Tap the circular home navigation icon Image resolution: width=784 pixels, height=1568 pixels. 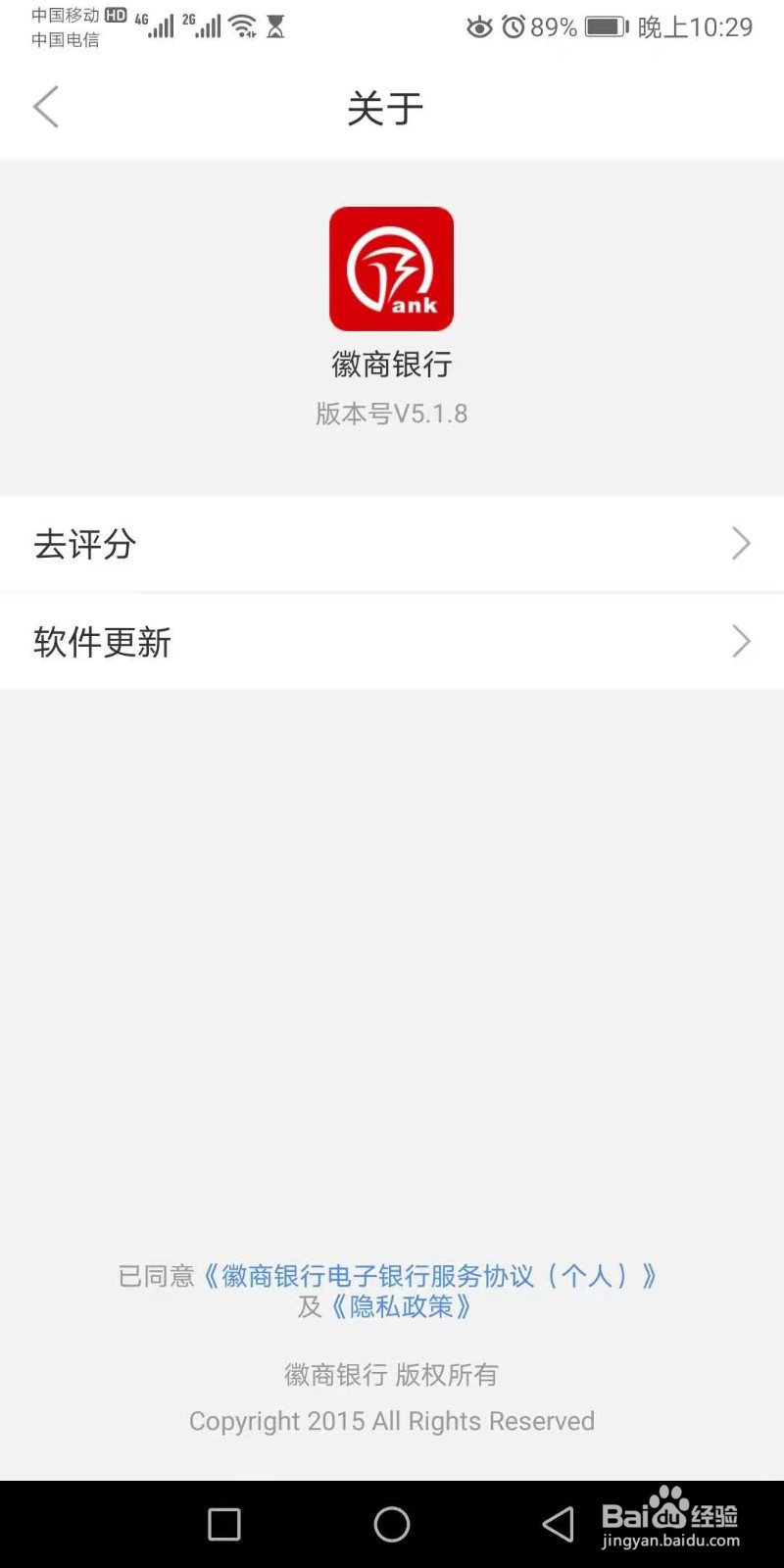pyautogui.click(x=391, y=1523)
